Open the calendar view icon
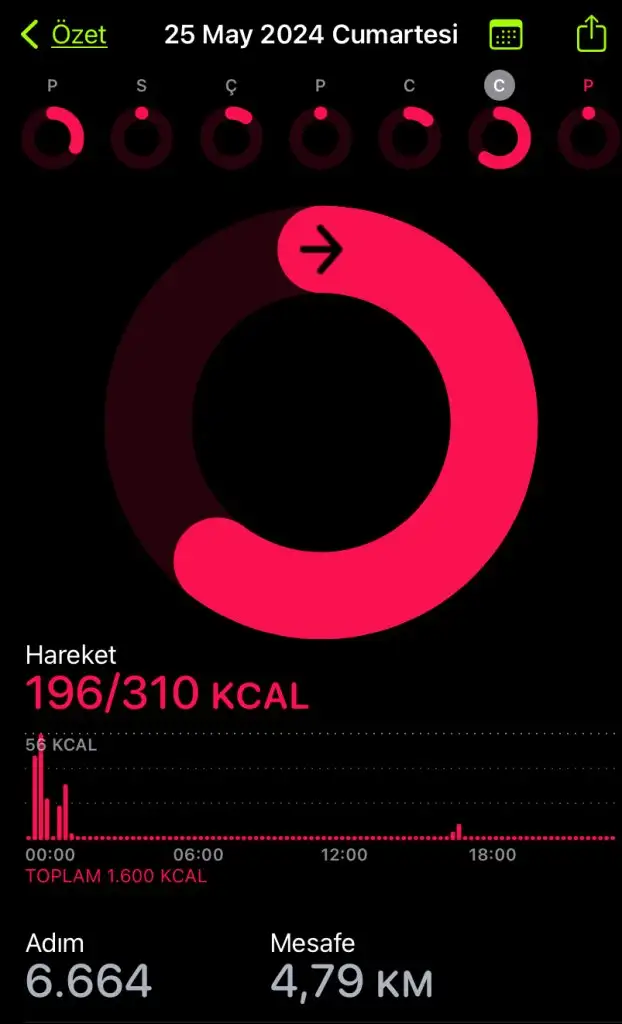This screenshot has height=1024, width=622. (506, 35)
